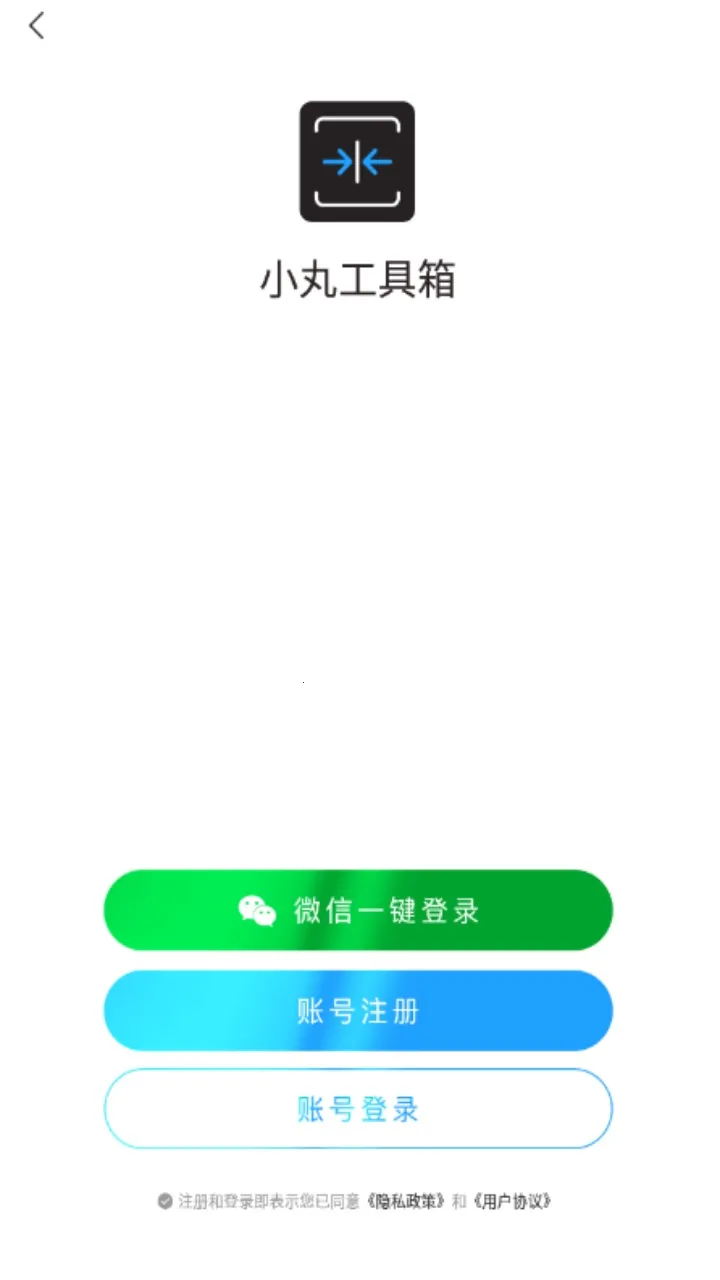The height and width of the screenshot is (1280, 720).
Task: Log in with WeChat one-tap login (微信一键登录)
Action: click(x=358, y=910)
